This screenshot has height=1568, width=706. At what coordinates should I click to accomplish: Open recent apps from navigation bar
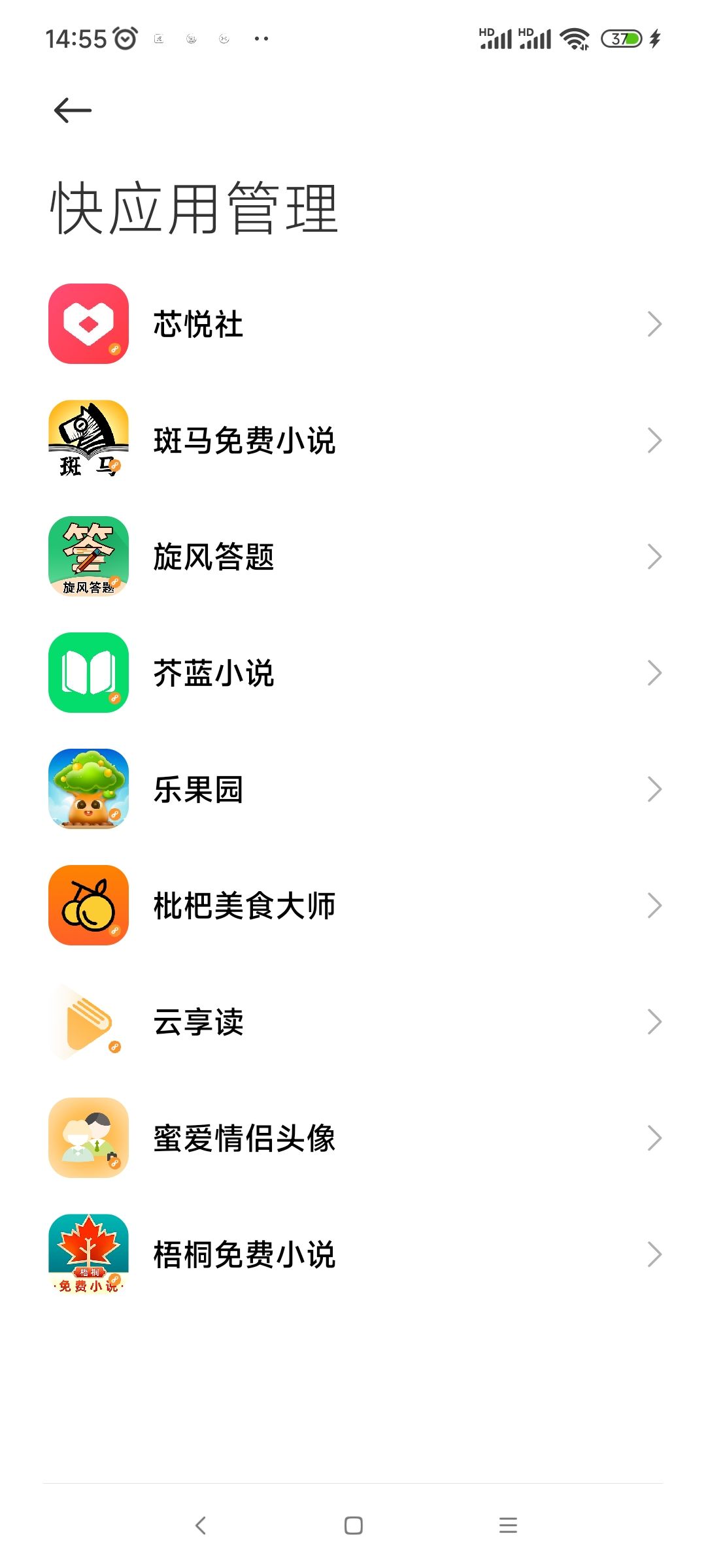(508, 1526)
